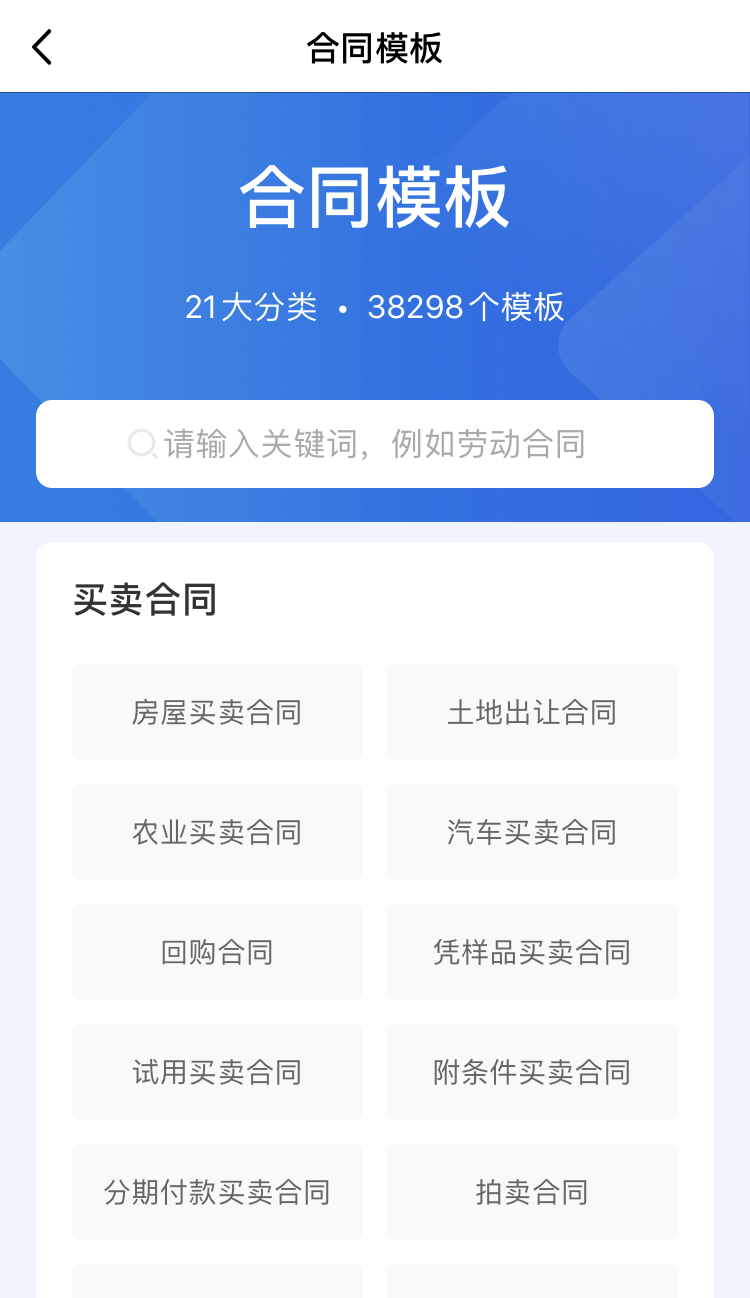Open 试用买卖合同 templates
This screenshot has height=1298, width=750.
coord(217,1072)
